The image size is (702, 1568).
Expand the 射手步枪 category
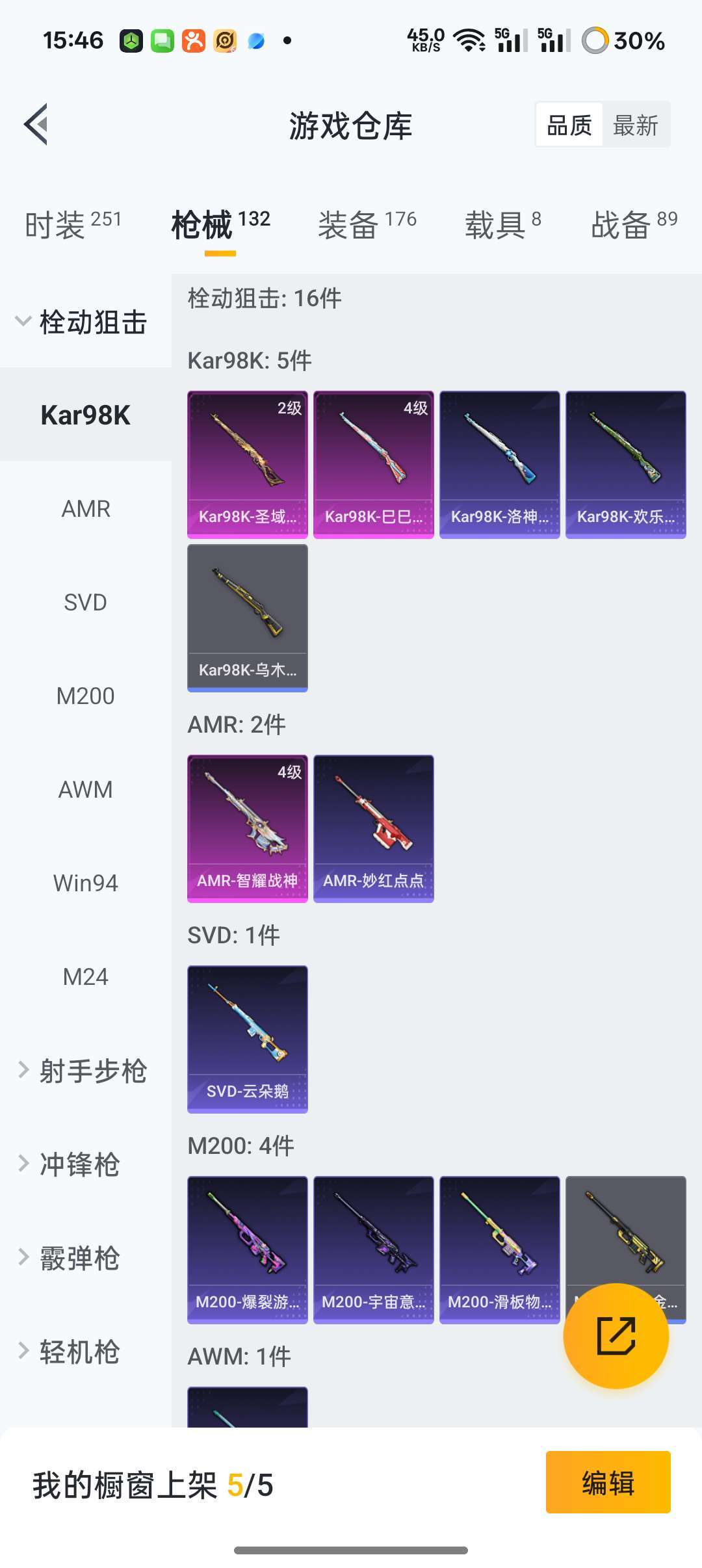click(84, 1071)
